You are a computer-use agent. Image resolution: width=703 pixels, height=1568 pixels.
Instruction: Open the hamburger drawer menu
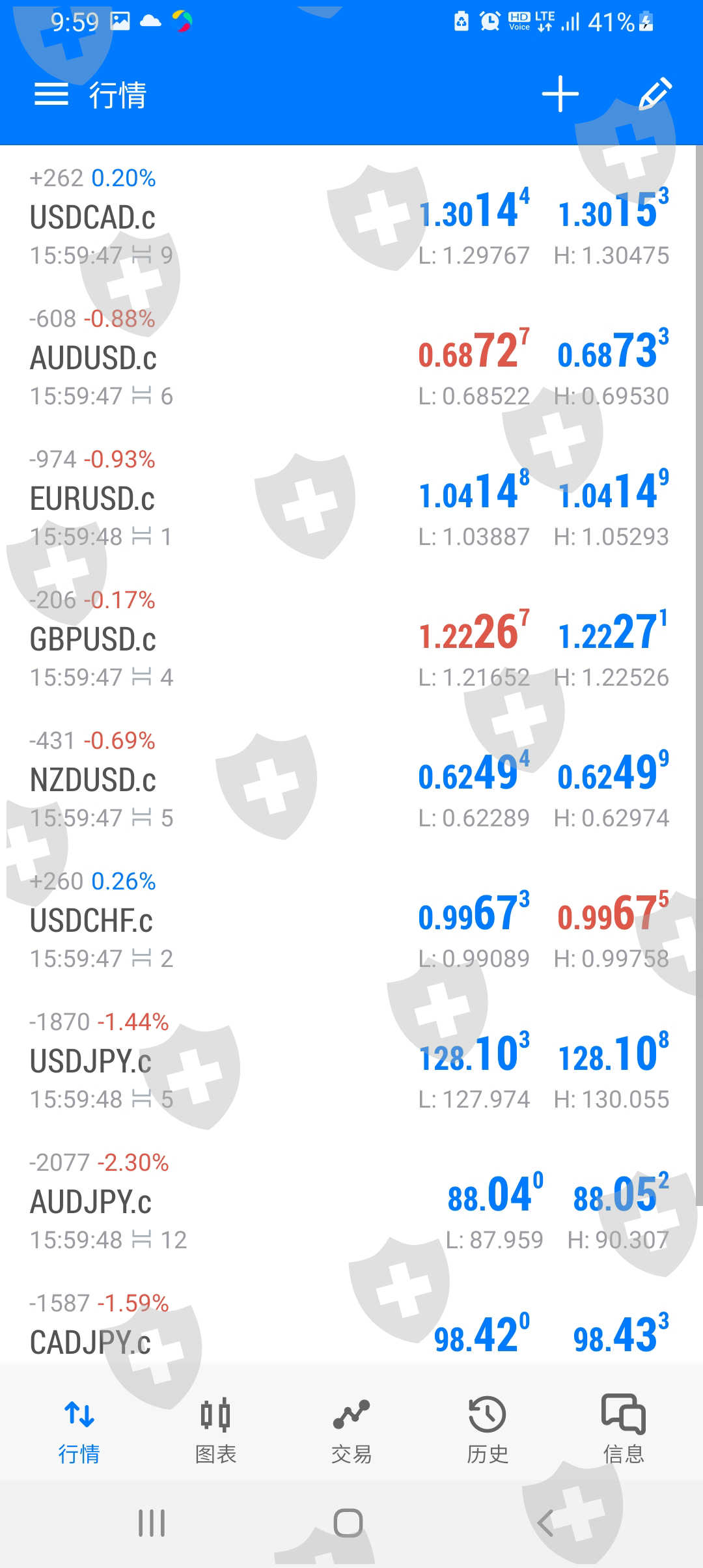coord(51,94)
